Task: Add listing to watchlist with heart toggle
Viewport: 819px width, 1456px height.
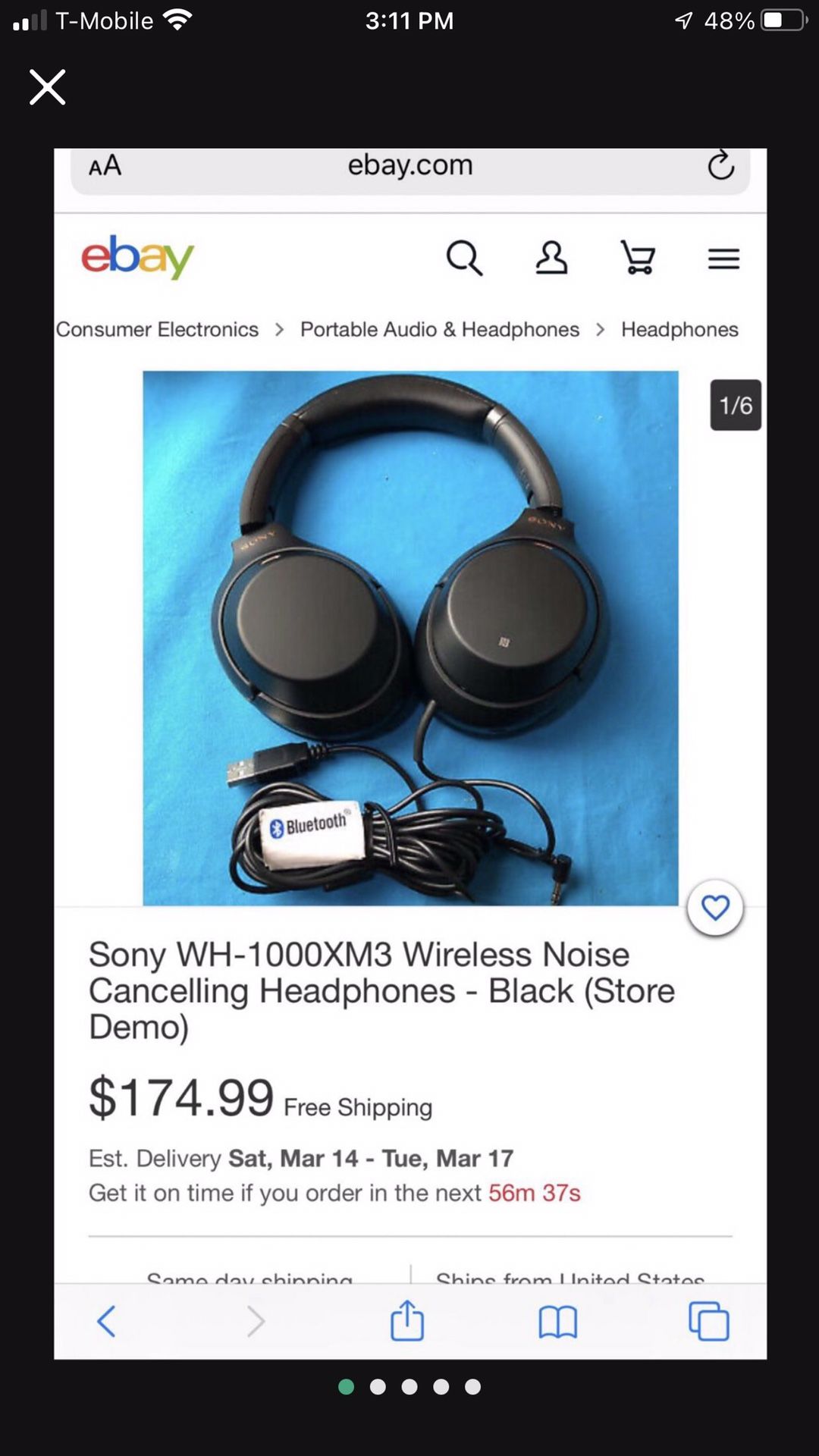Action: pos(714,907)
